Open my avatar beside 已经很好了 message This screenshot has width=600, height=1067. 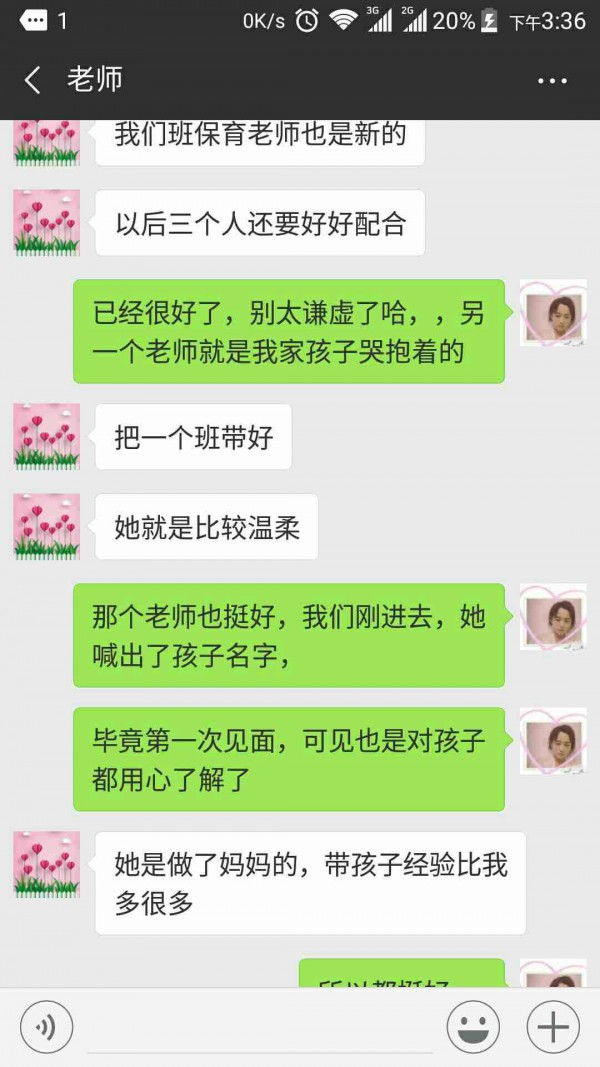[552, 313]
